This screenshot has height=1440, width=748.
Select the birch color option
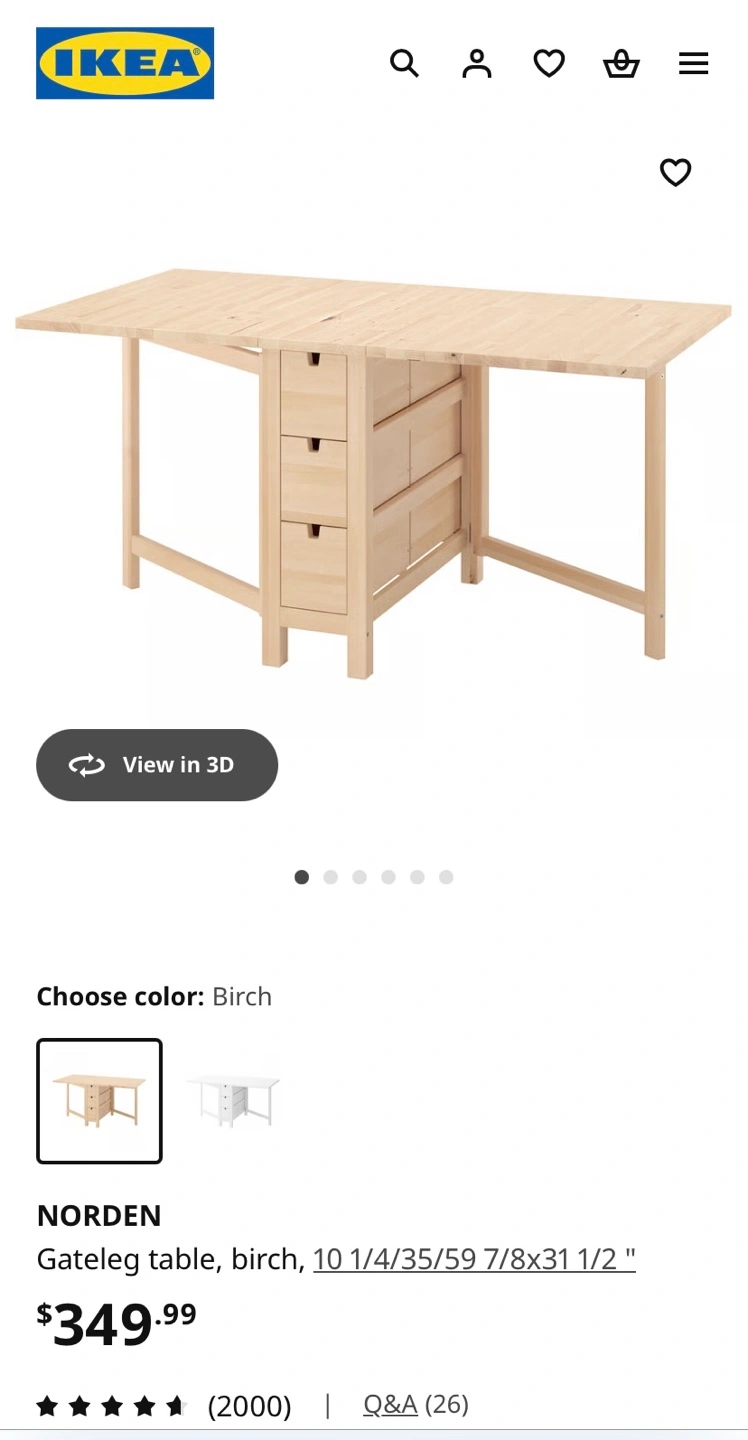coord(99,1101)
